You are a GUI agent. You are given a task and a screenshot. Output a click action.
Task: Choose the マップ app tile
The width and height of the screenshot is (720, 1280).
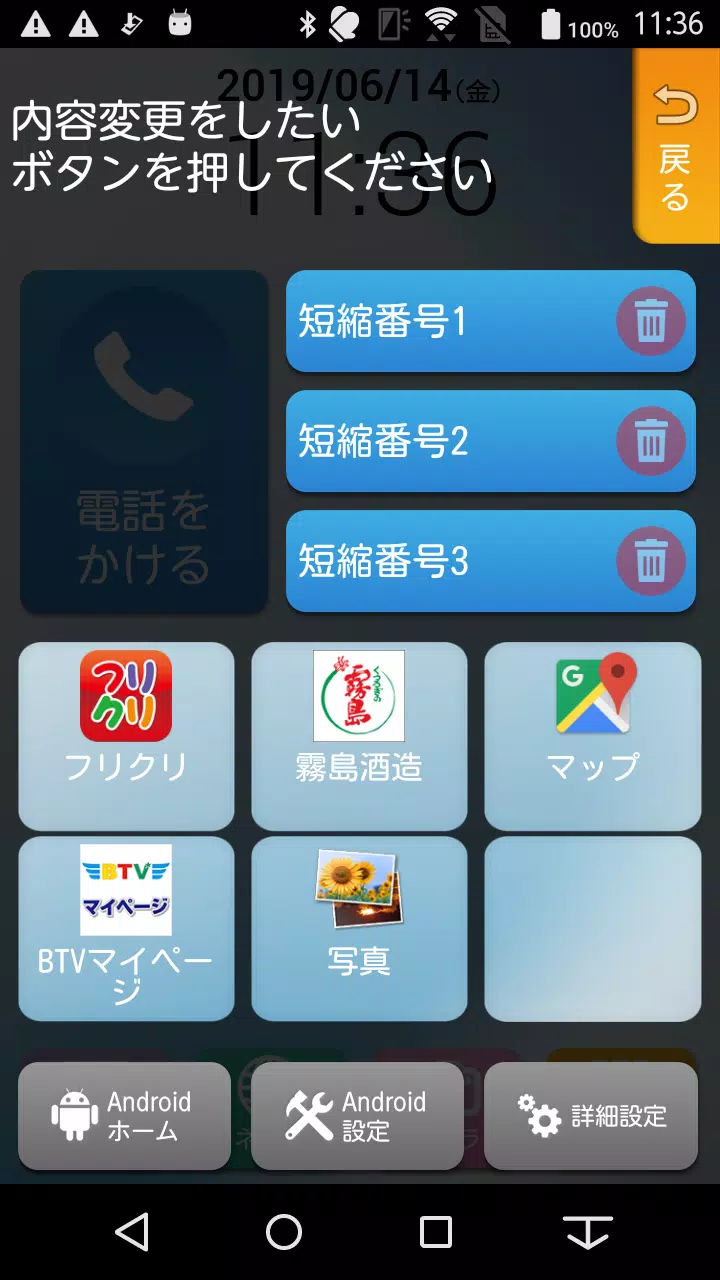click(x=593, y=736)
